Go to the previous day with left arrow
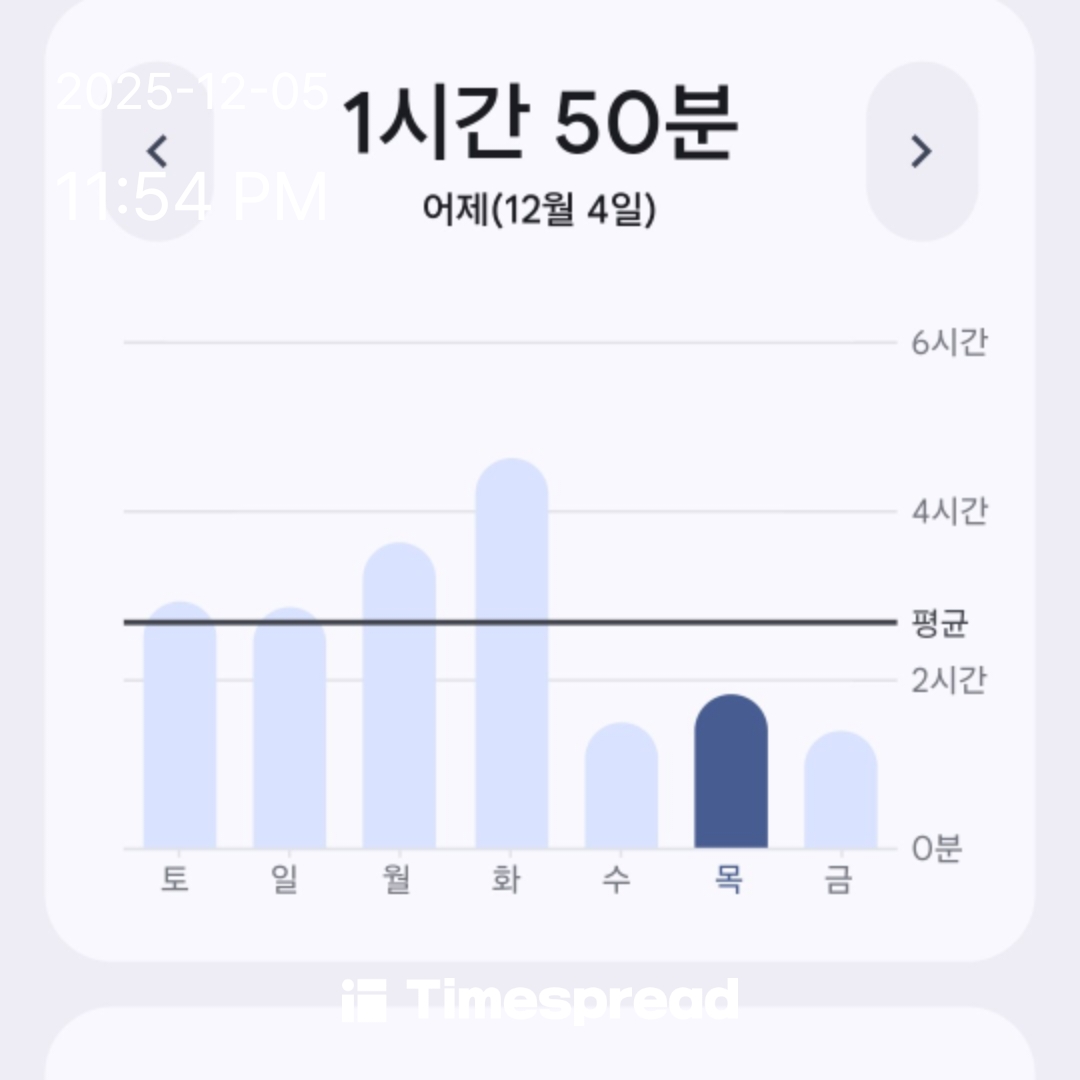This screenshot has width=1080, height=1080. pyautogui.click(x=157, y=152)
